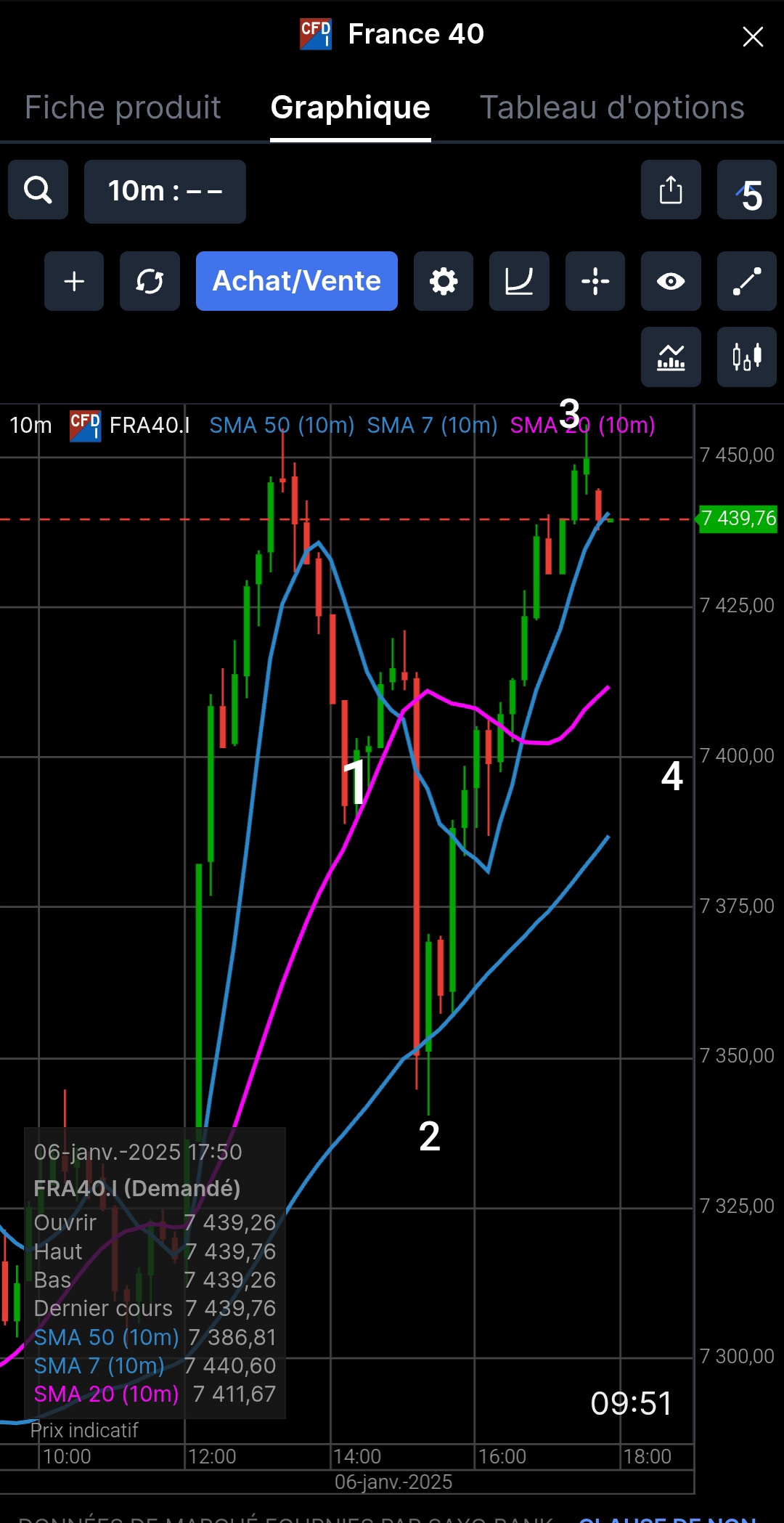Toggle the eye visibility icon

671,281
